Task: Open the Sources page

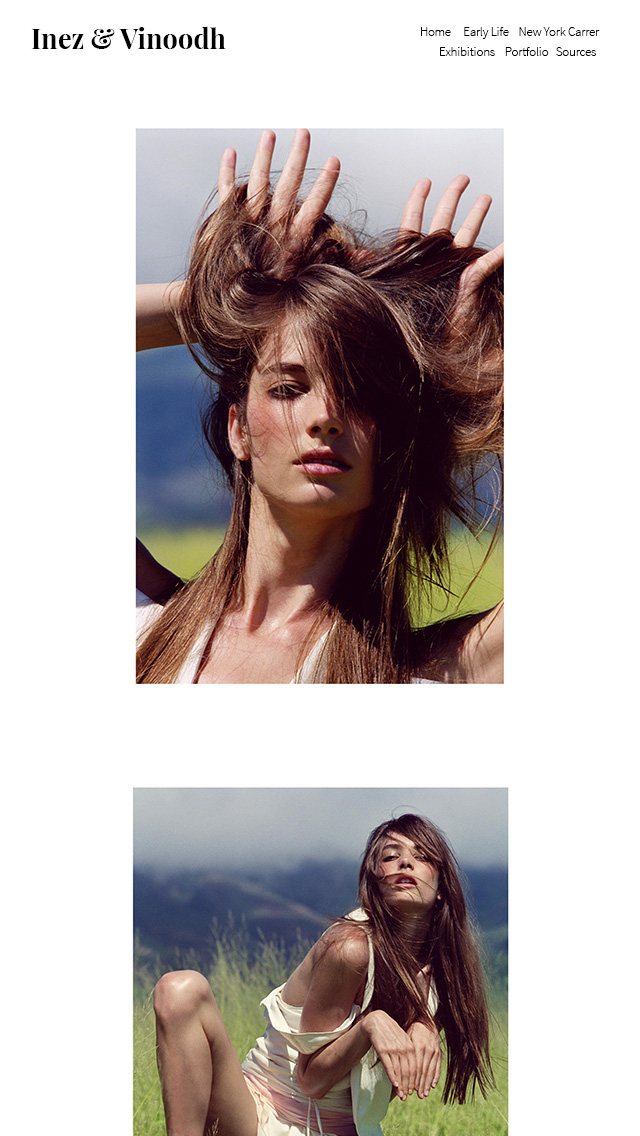Action: 576,52
